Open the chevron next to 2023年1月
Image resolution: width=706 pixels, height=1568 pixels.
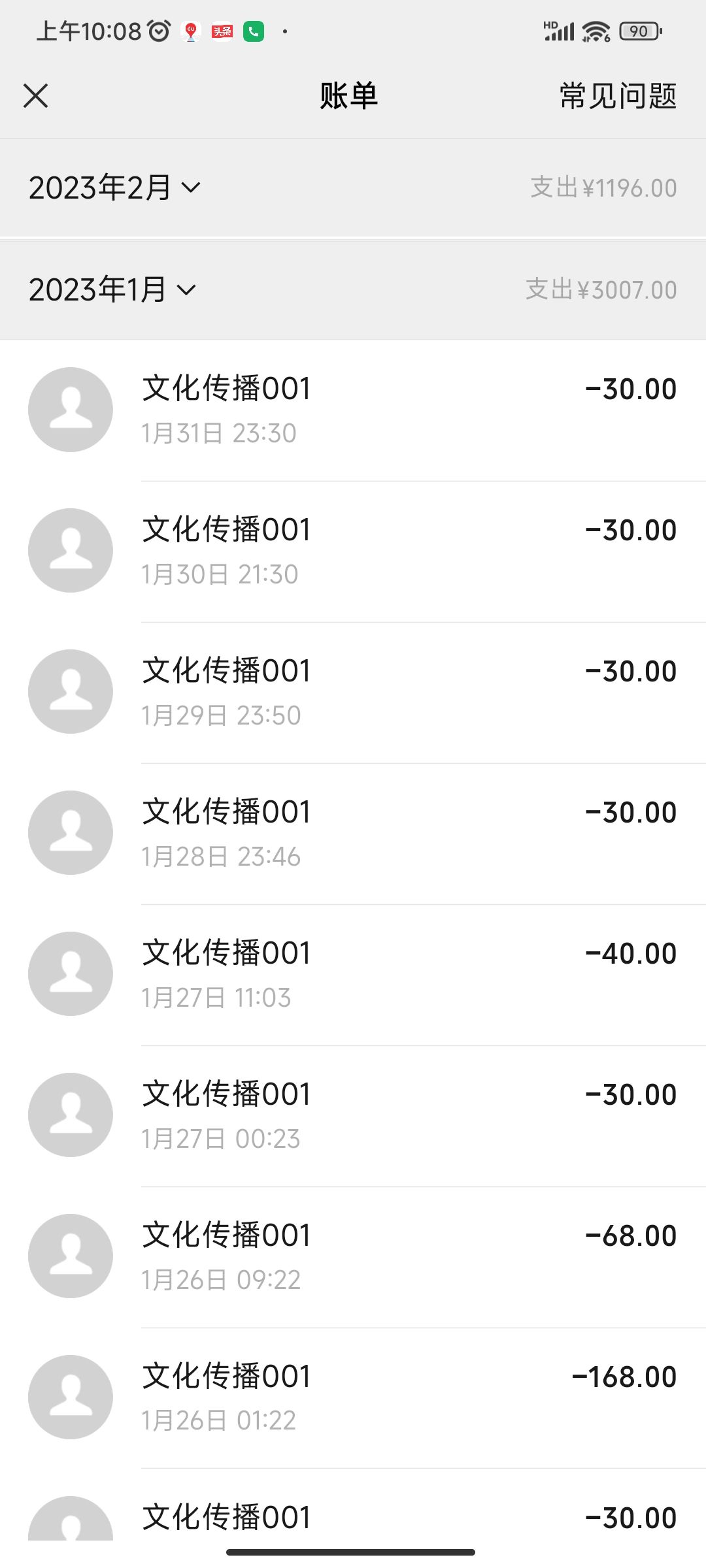click(188, 291)
